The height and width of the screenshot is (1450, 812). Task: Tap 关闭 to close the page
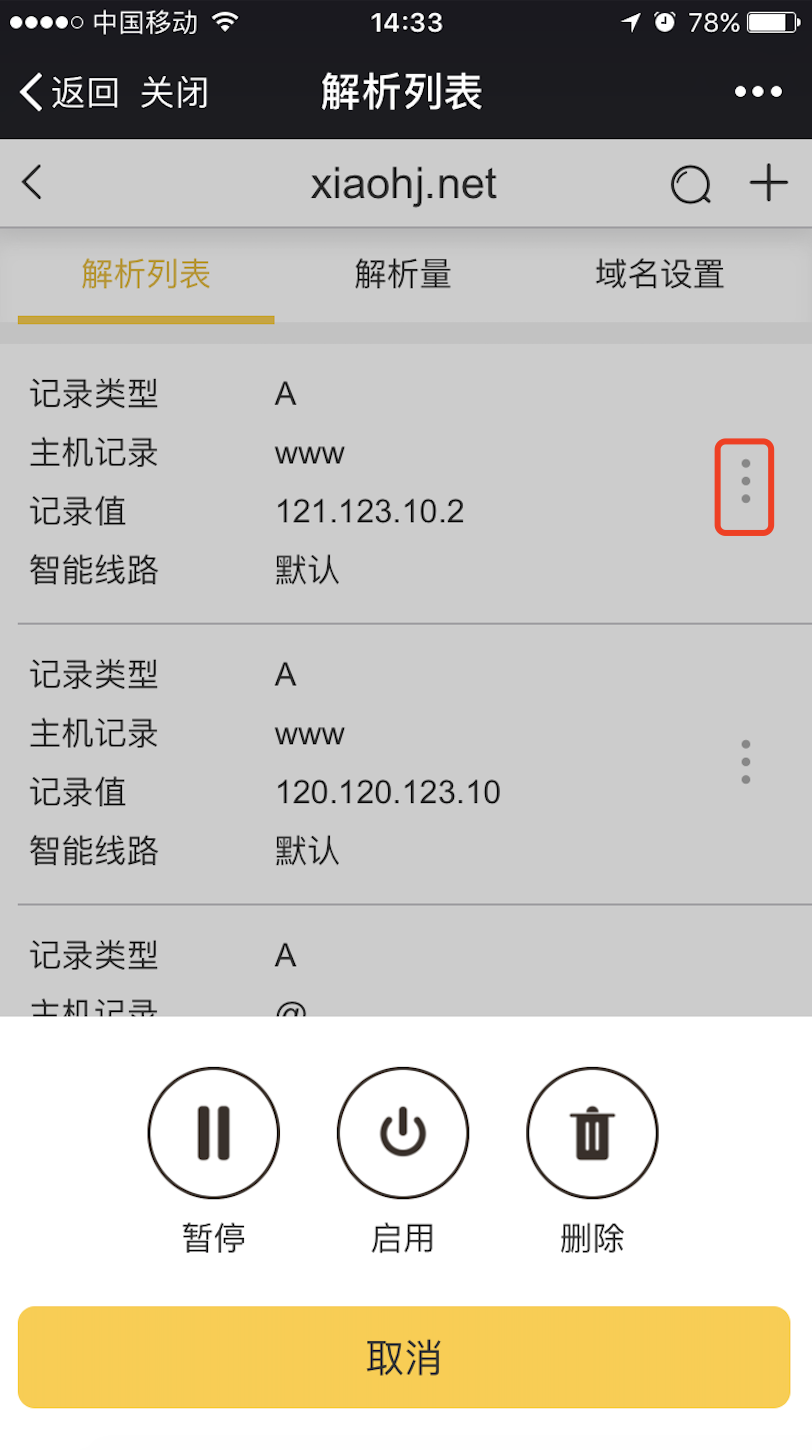(x=174, y=92)
